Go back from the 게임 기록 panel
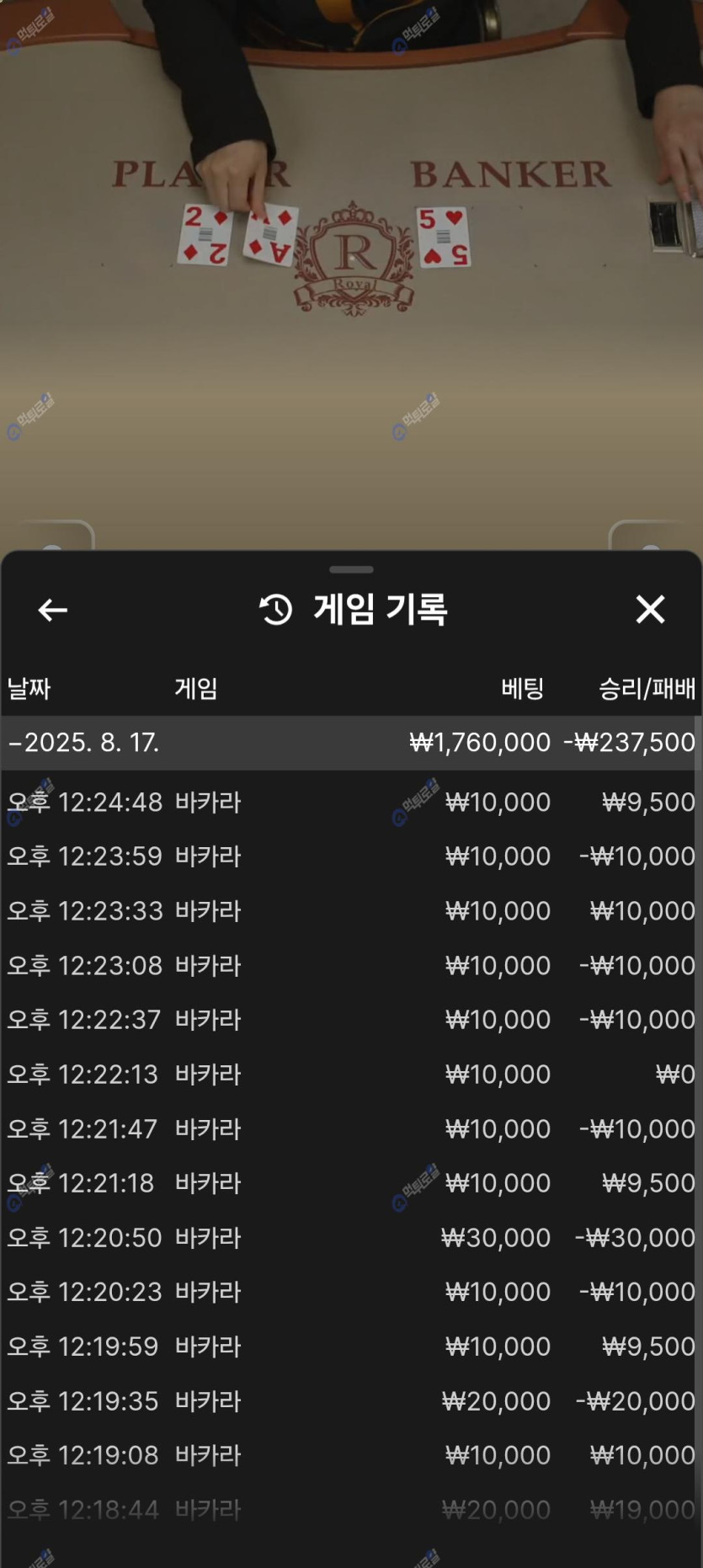 (x=53, y=610)
